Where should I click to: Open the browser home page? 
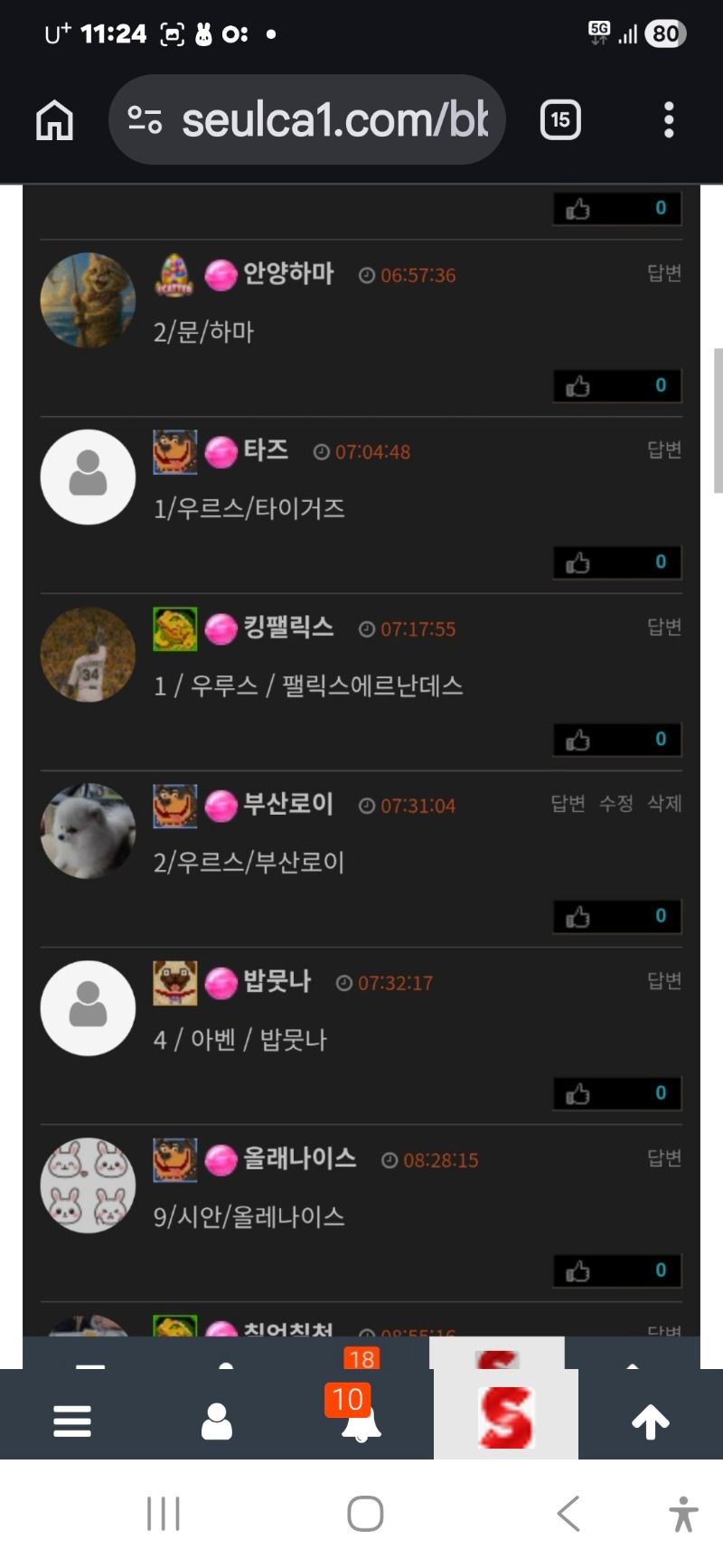54,120
